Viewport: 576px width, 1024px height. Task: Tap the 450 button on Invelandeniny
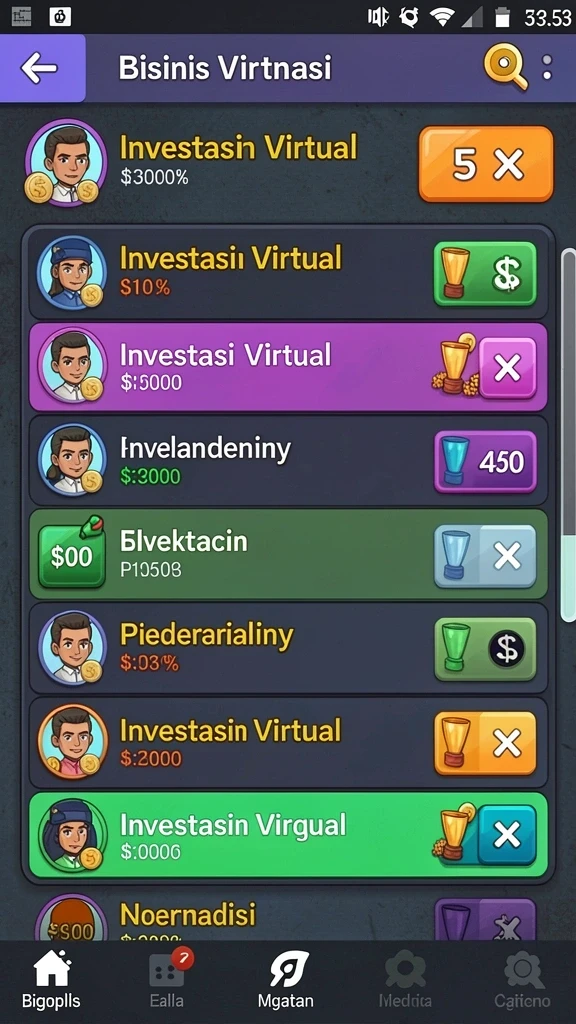coord(485,462)
